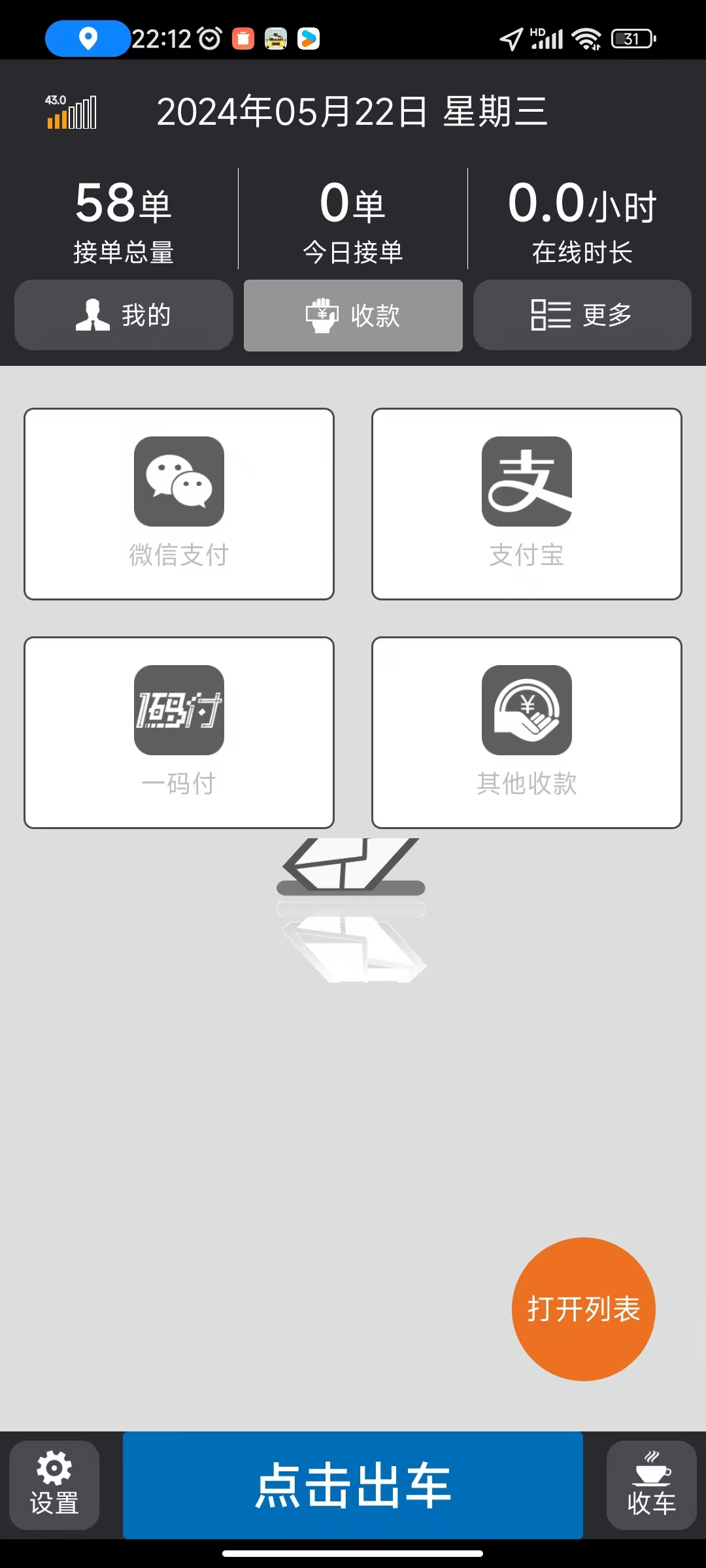Switch to the 更多 tab
This screenshot has height=1568, width=706.
pyautogui.click(x=582, y=314)
